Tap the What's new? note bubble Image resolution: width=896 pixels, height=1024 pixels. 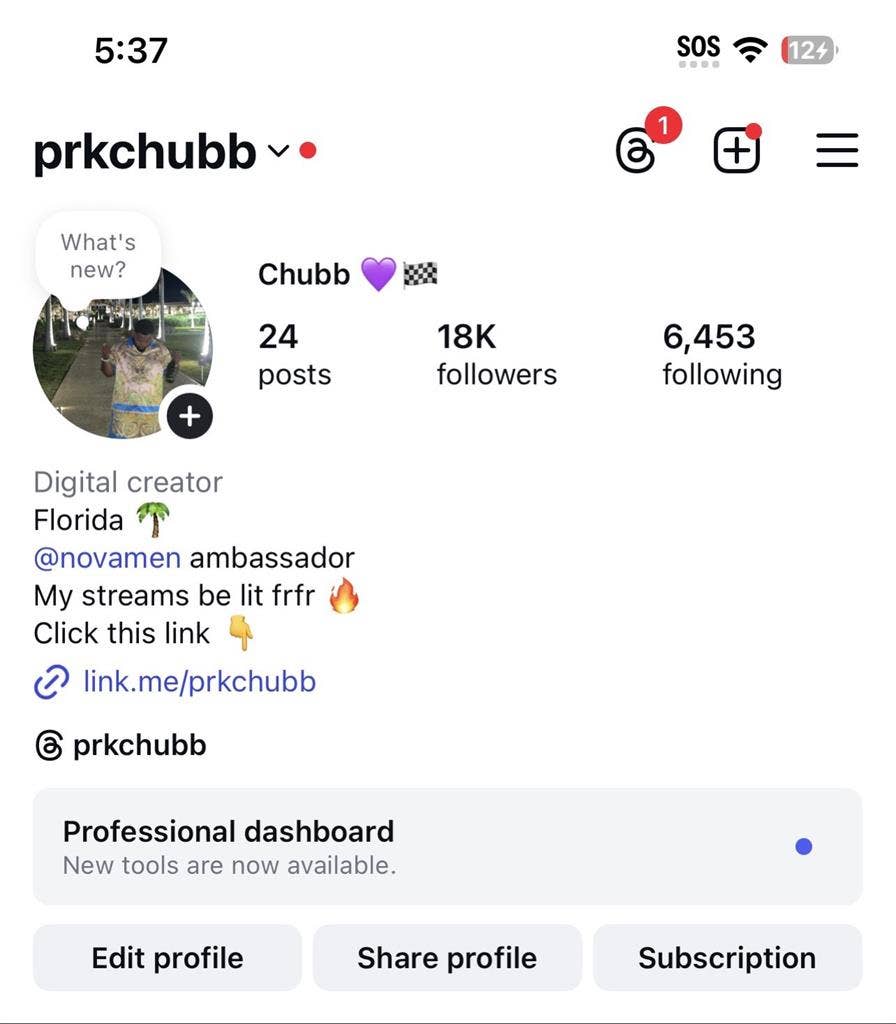98,256
